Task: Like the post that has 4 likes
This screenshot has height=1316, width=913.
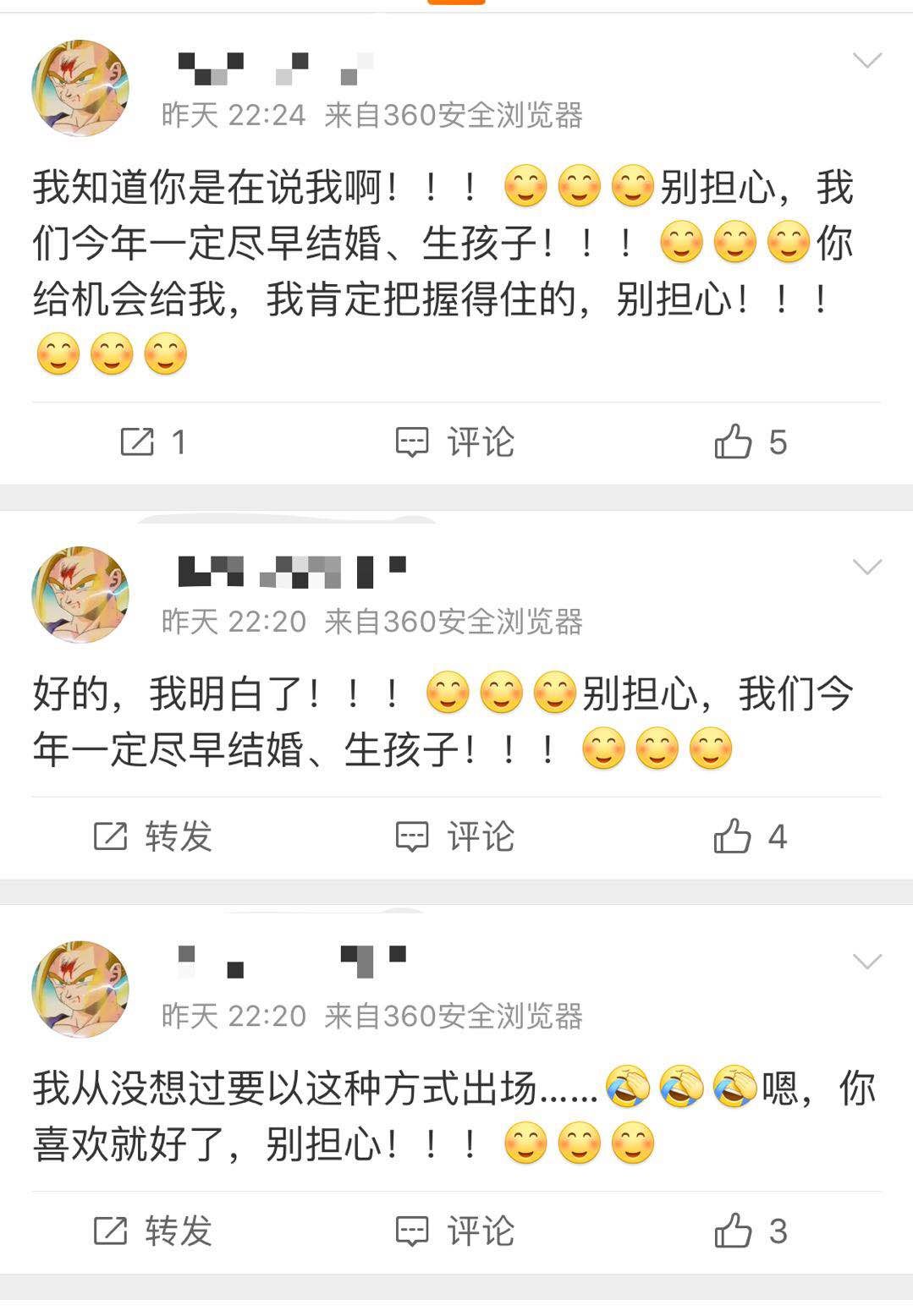Action: 750,836
